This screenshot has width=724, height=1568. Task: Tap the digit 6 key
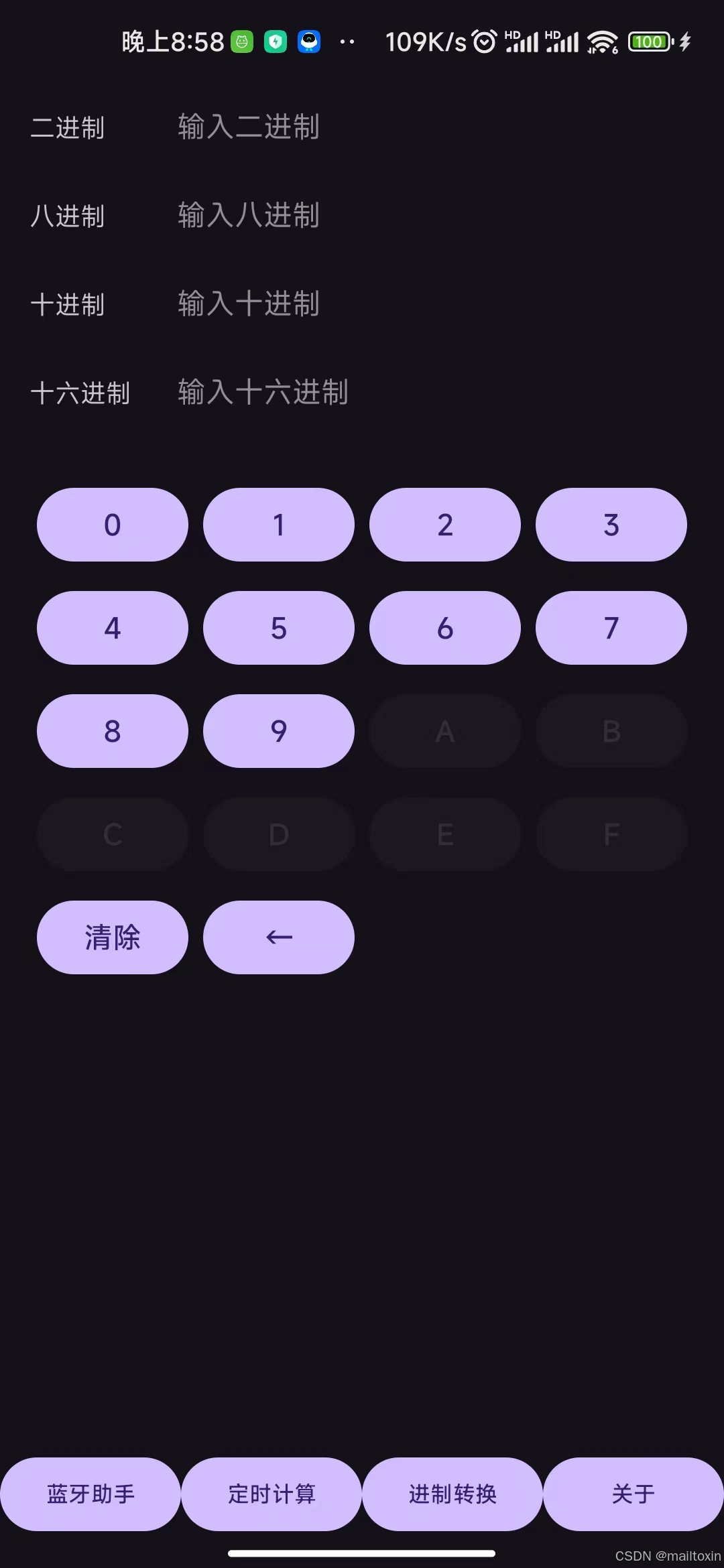[x=445, y=628]
